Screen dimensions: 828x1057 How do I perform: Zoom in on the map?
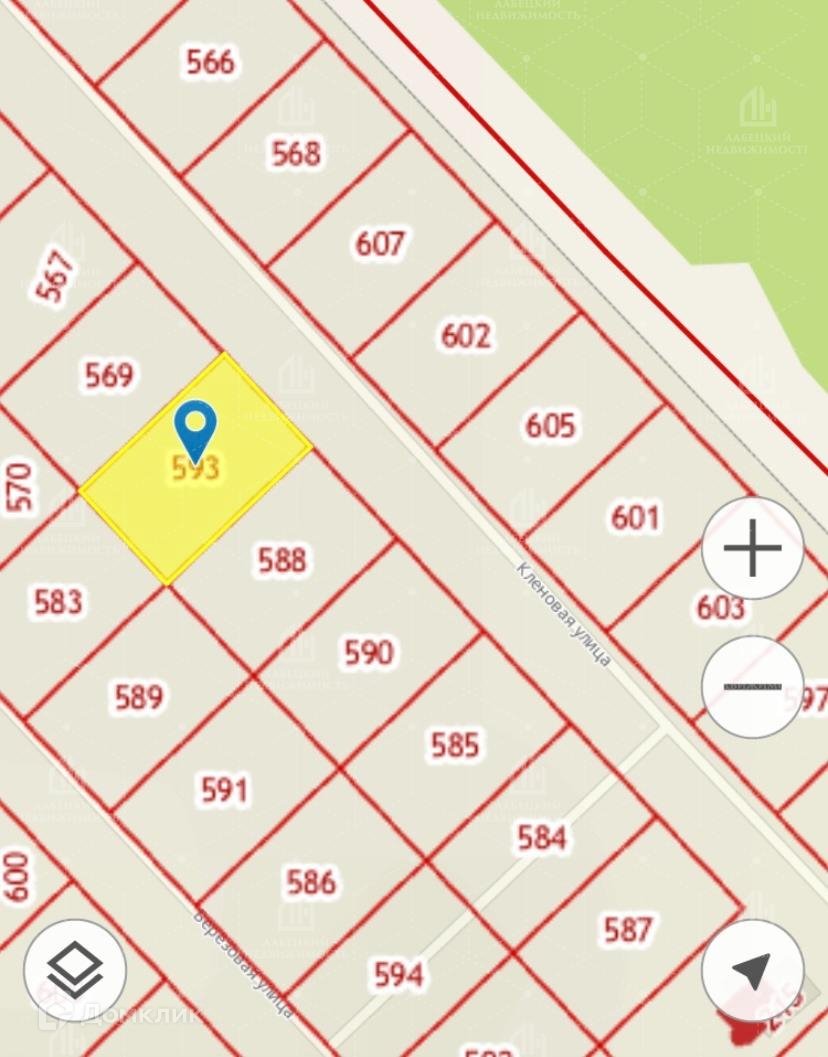(752, 548)
